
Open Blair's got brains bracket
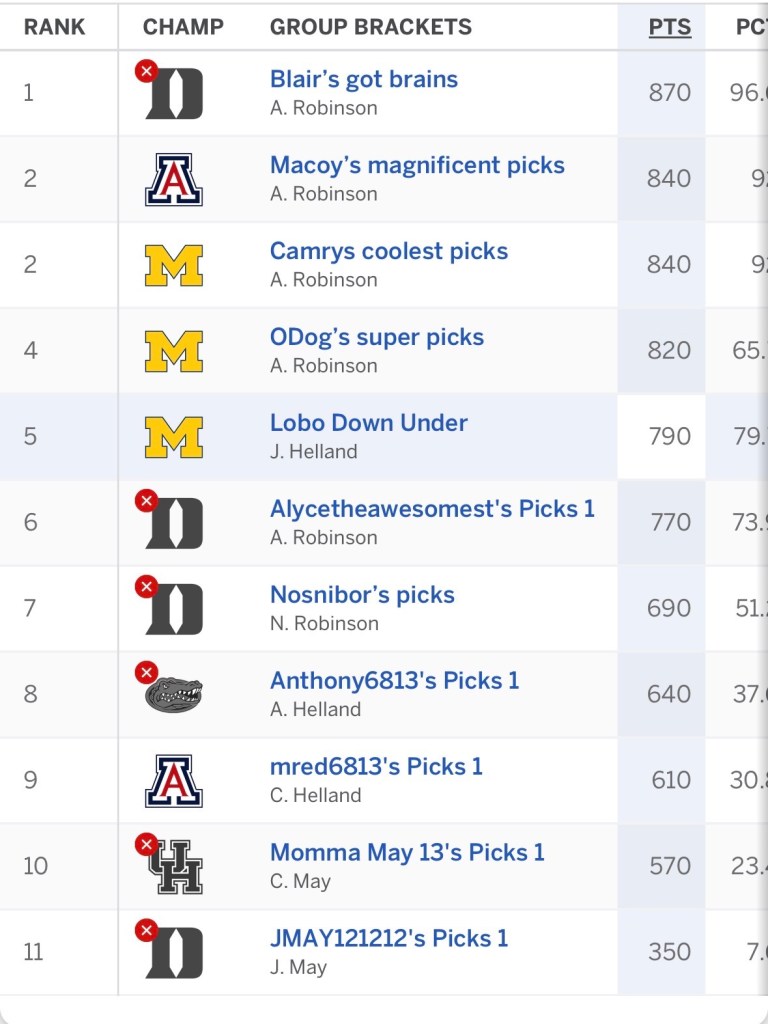[x=364, y=80]
